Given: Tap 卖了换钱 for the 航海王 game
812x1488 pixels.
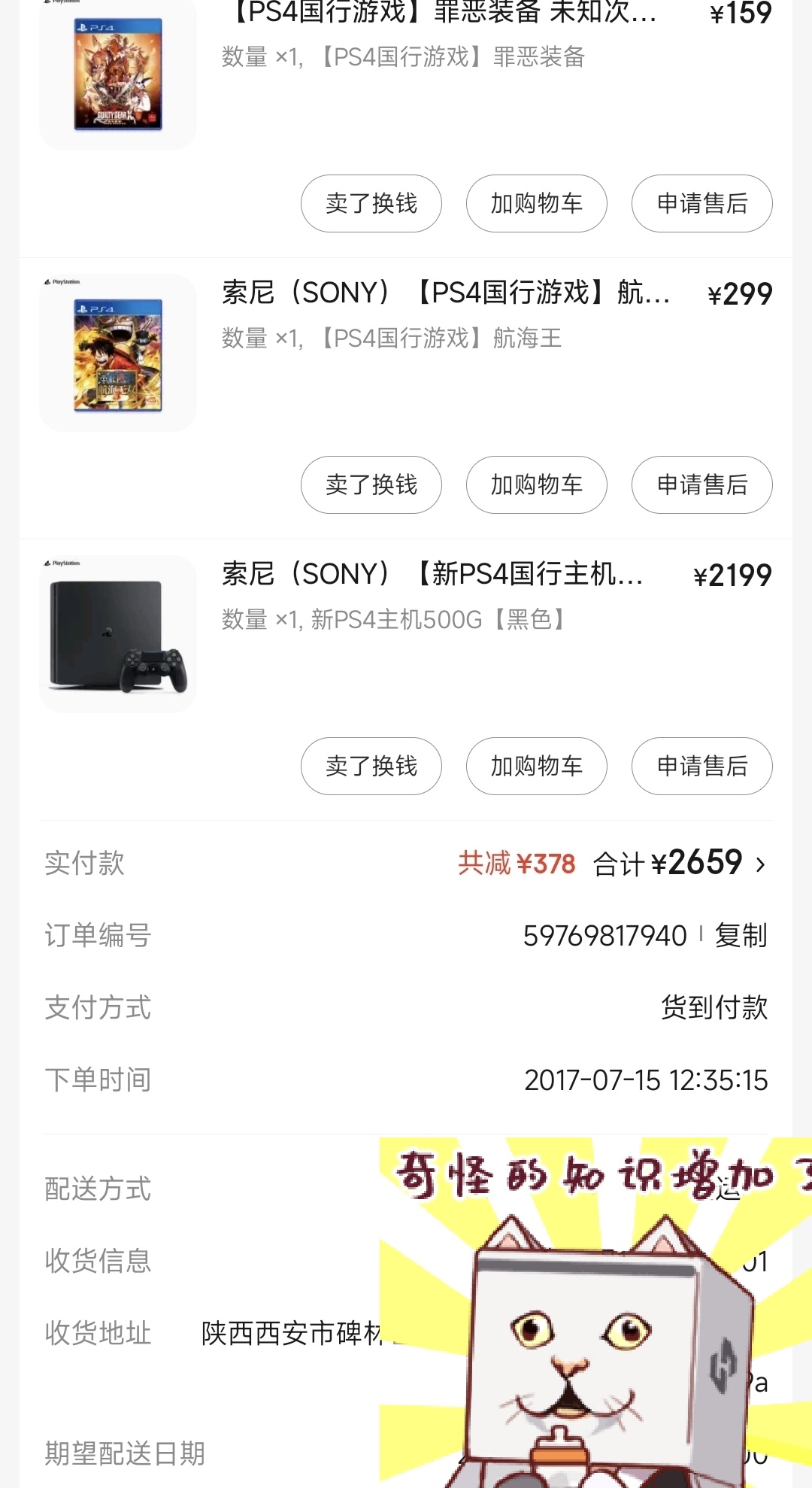Looking at the screenshot, I should tap(371, 485).
